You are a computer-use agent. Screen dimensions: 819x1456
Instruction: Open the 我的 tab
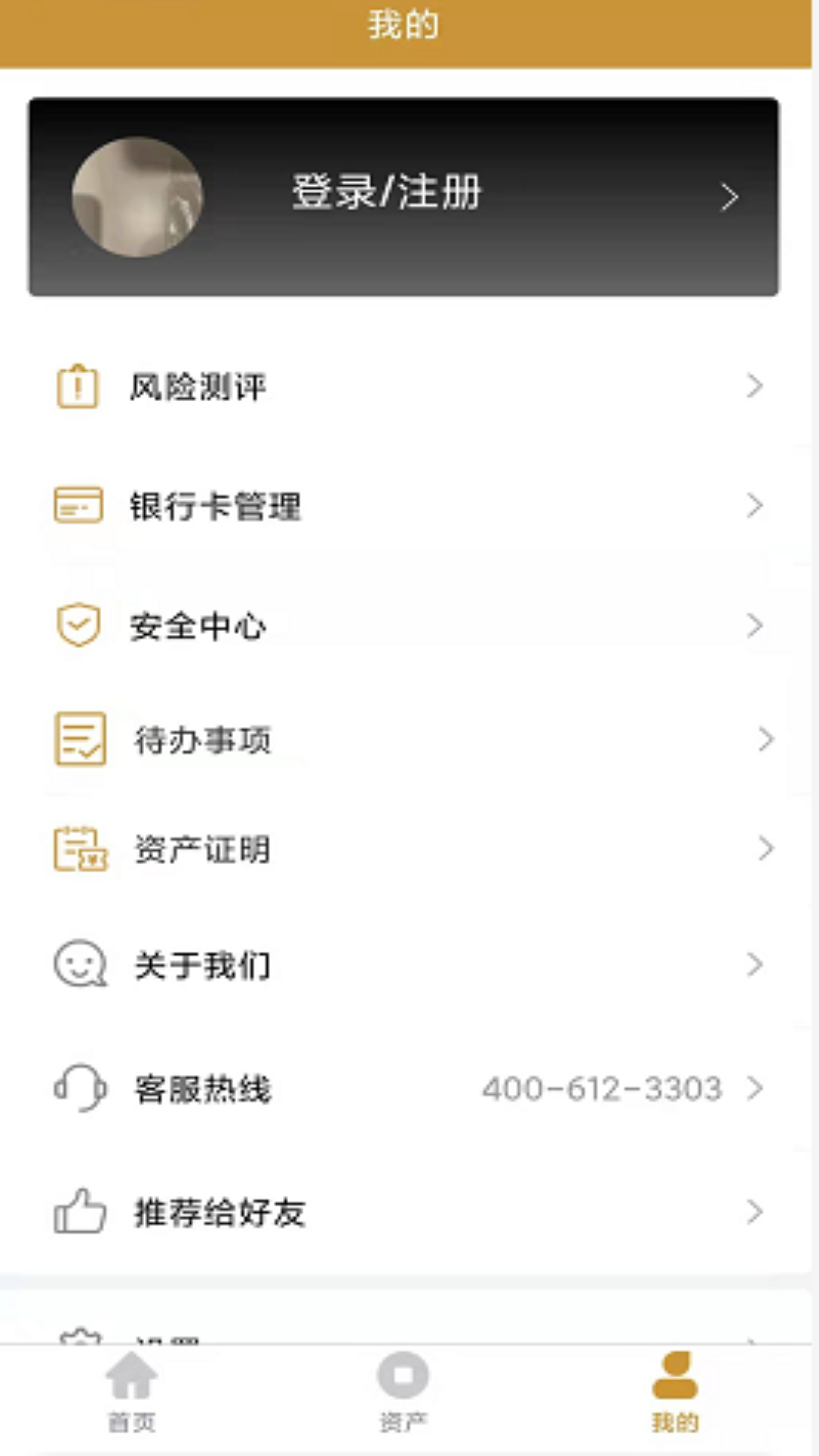point(676,1395)
